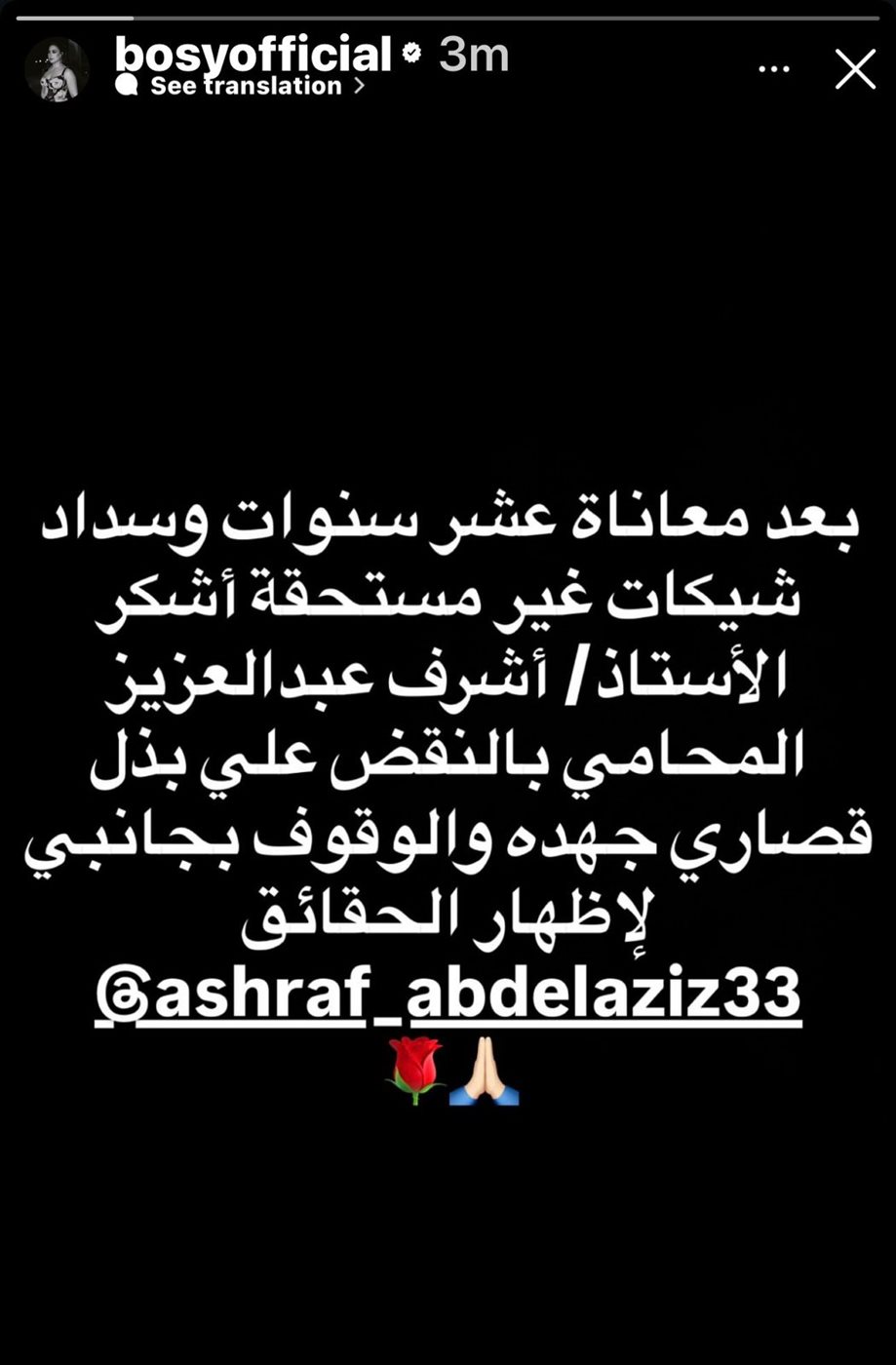Open the @ashraf_abdelaziz33 Threads mention
The image size is (896, 1365).
point(448,995)
